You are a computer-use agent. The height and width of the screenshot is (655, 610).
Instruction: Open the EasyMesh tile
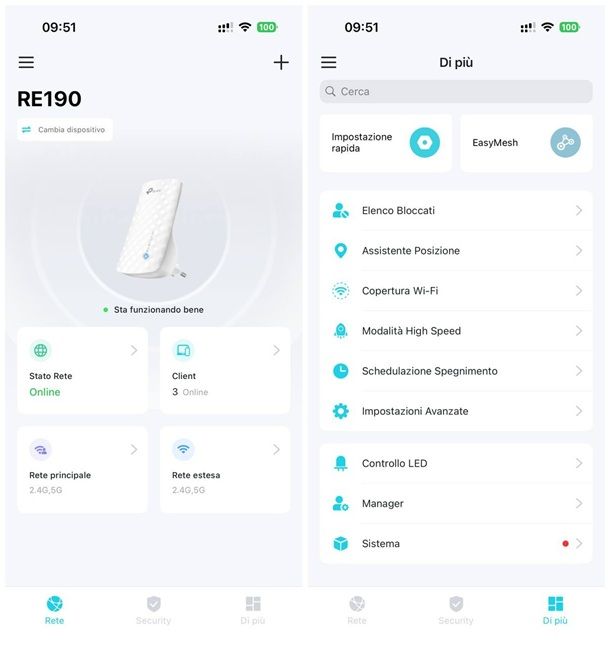(526, 143)
